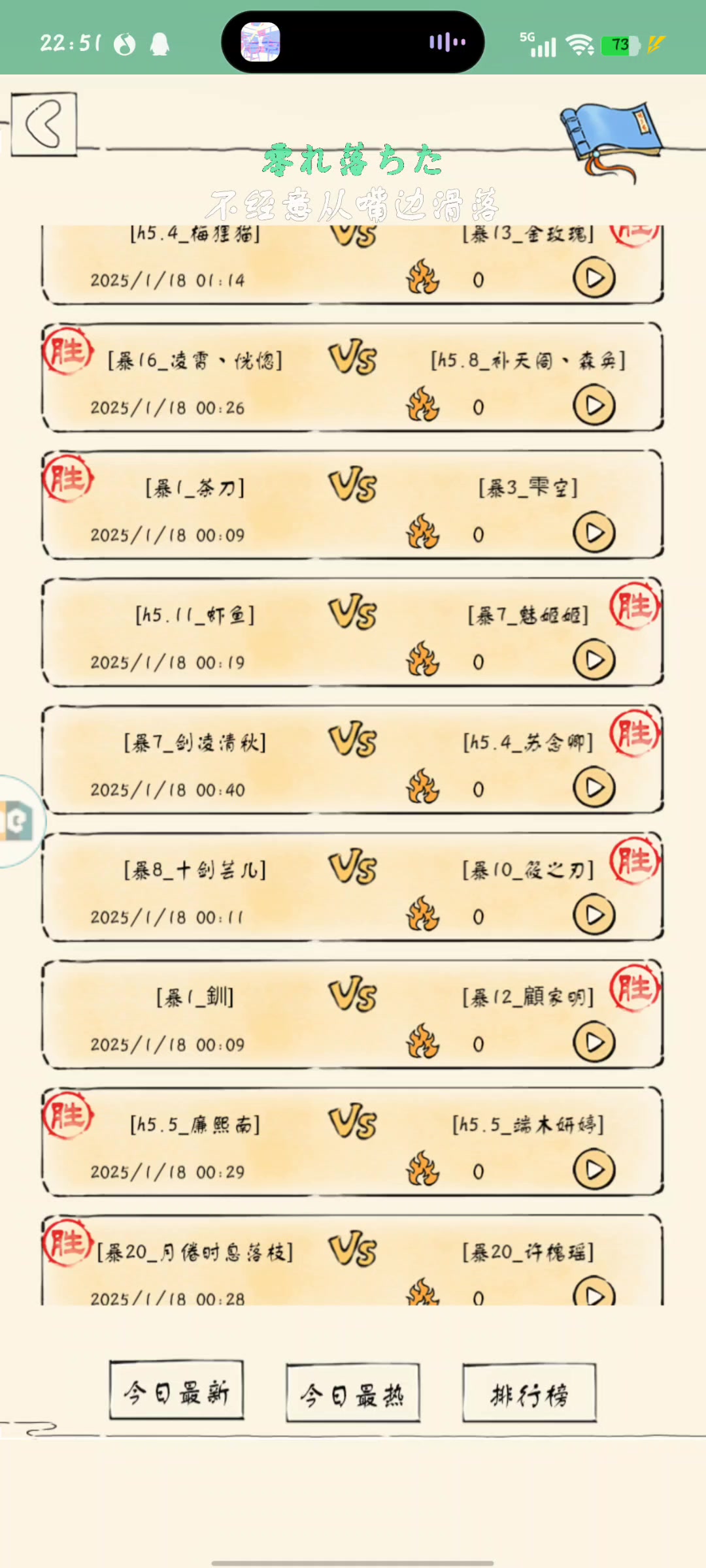The height and width of the screenshot is (1568, 706).
Task: Play the 钏 vs 顧家明 match replay
Action: point(594,1042)
